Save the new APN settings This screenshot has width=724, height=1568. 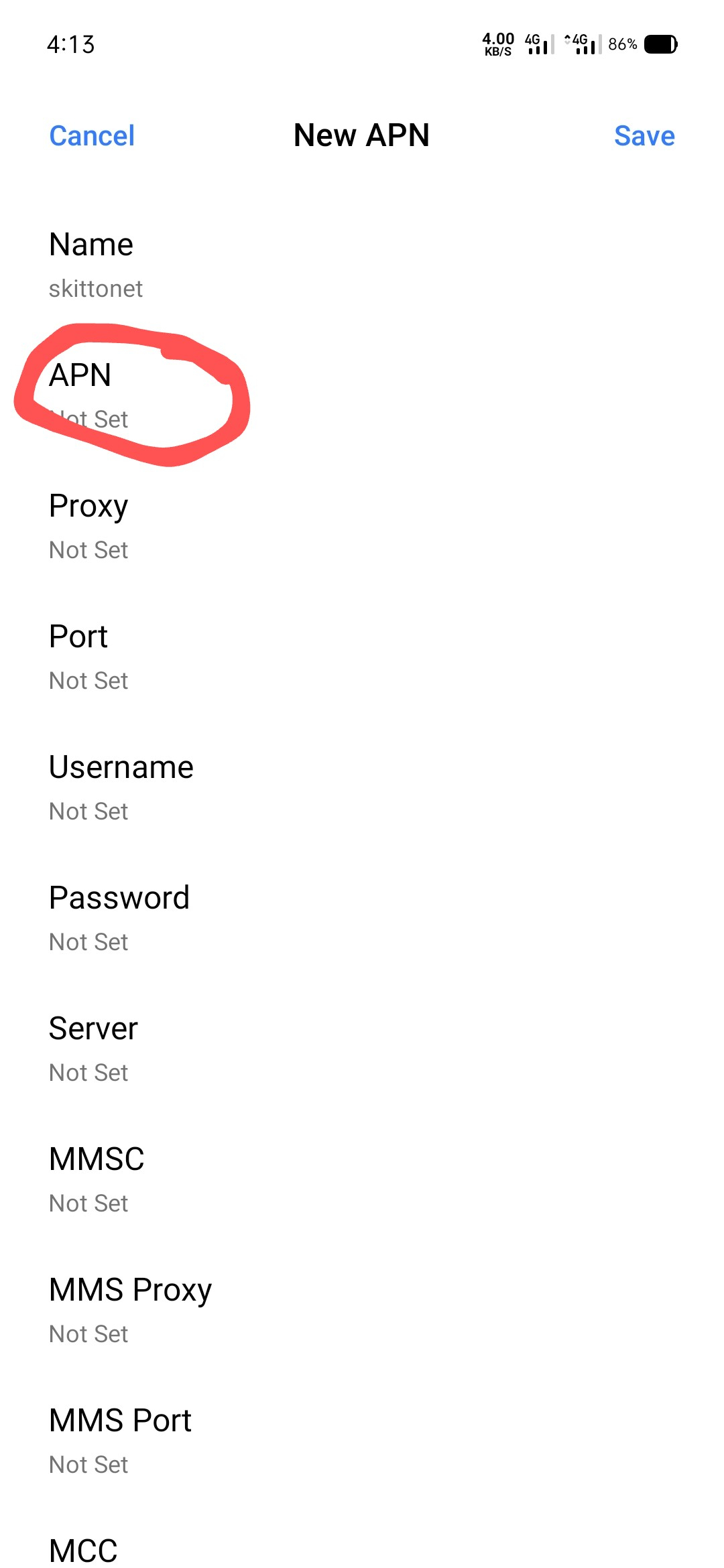pos(644,136)
